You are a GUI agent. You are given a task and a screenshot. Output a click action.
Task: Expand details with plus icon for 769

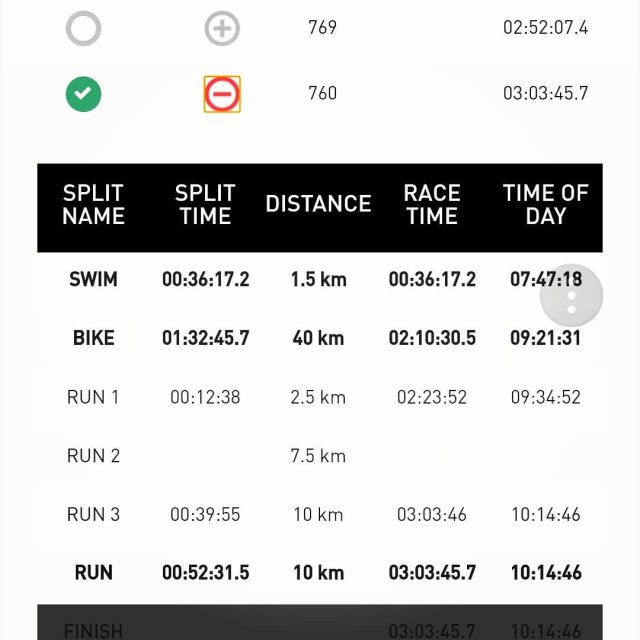tap(222, 28)
